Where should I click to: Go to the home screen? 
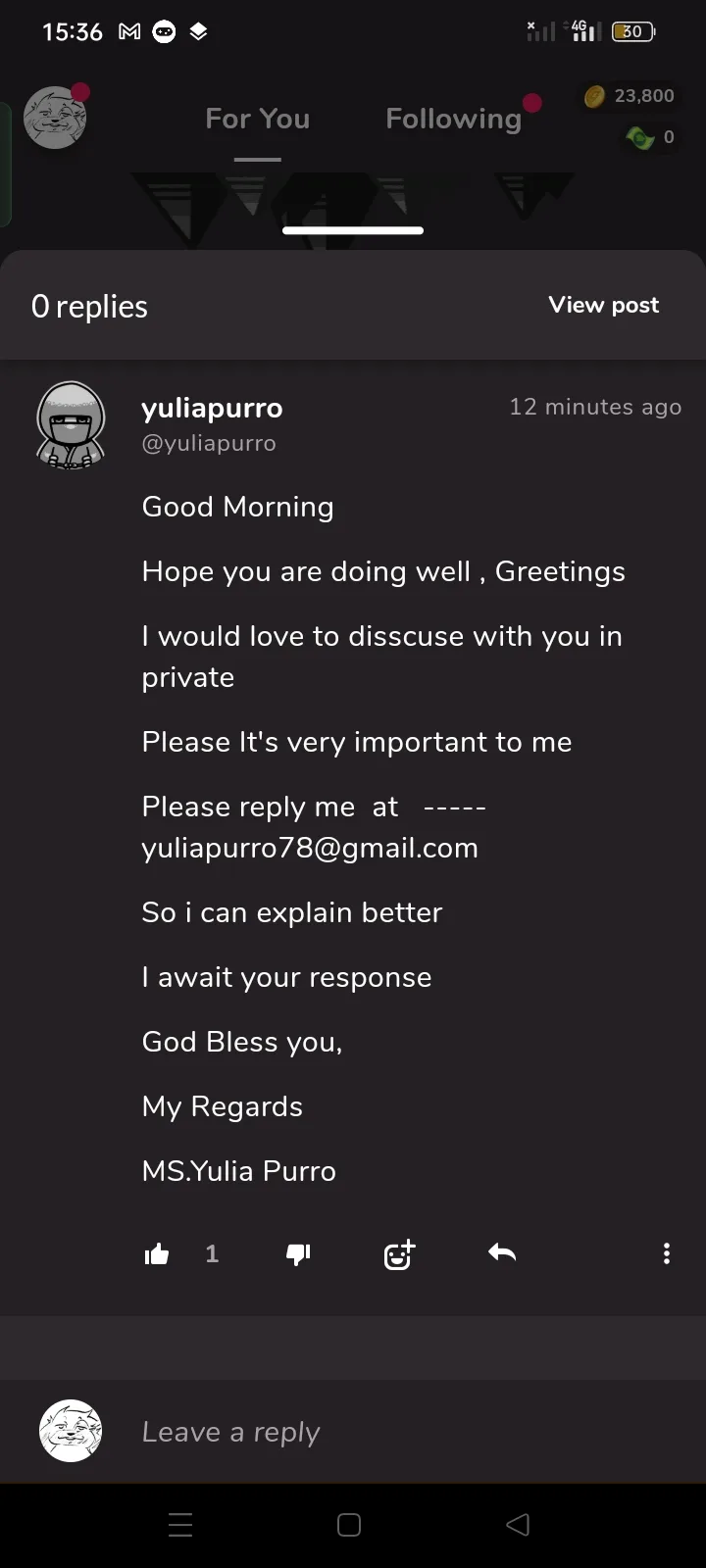[x=349, y=1525]
